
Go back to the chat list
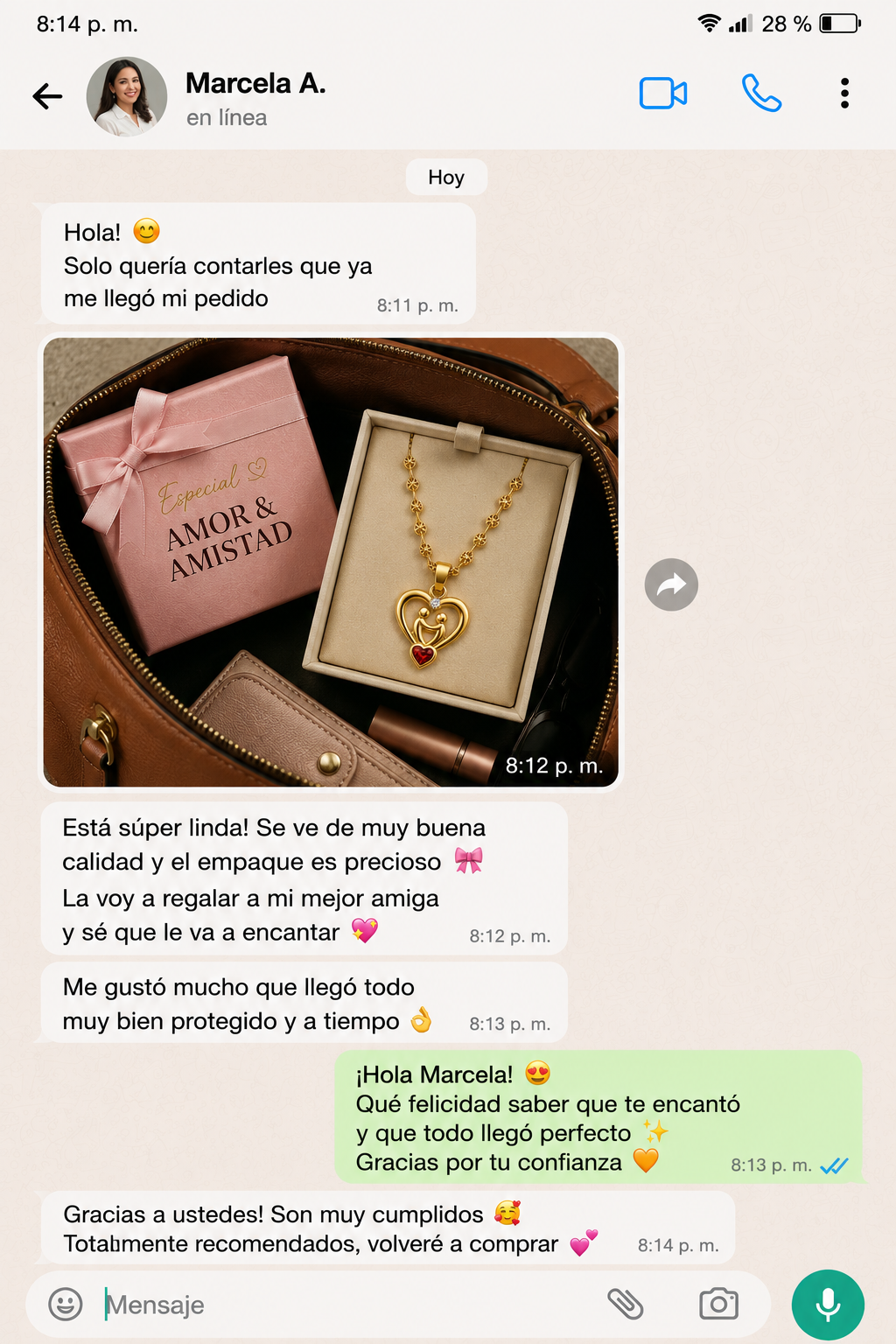pos(47,95)
